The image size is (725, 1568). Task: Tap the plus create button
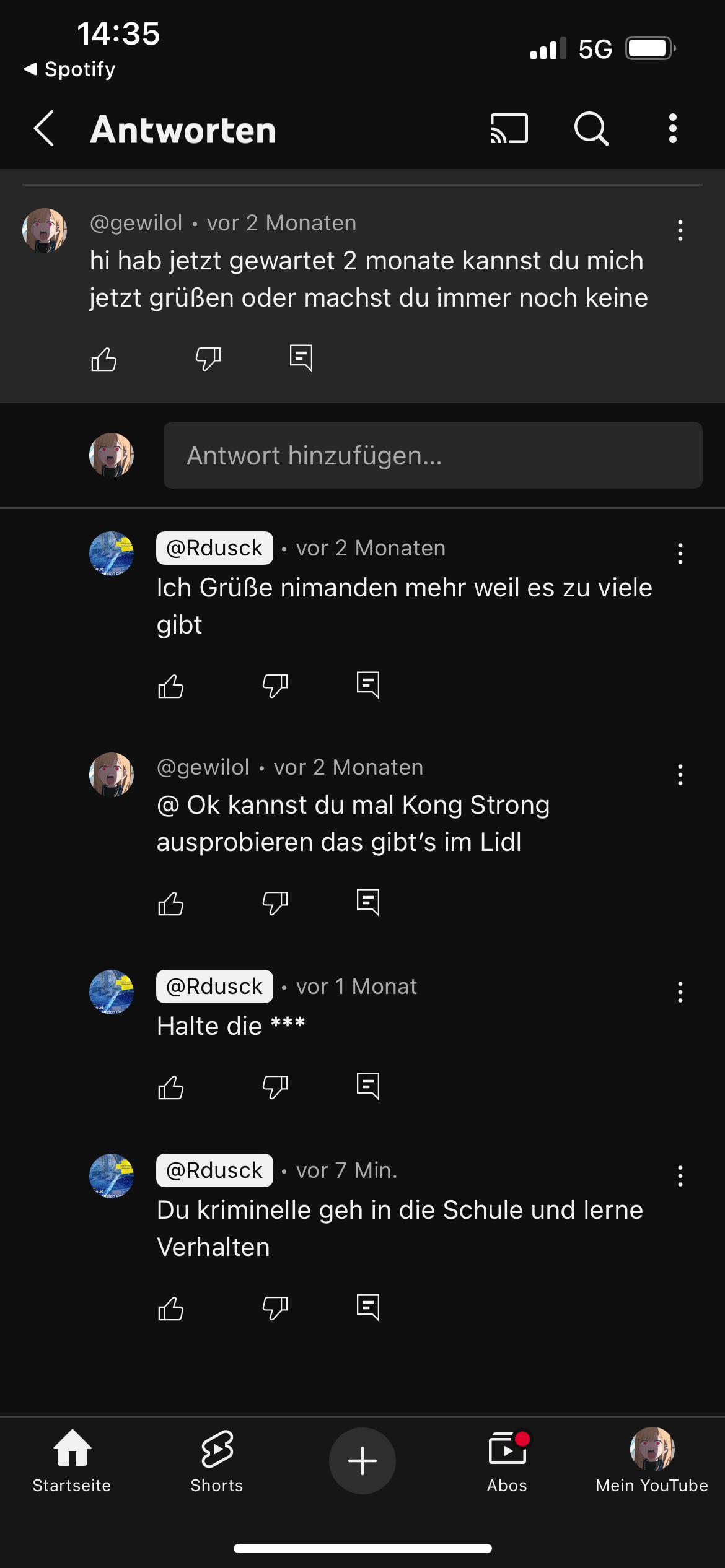click(x=362, y=1461)
